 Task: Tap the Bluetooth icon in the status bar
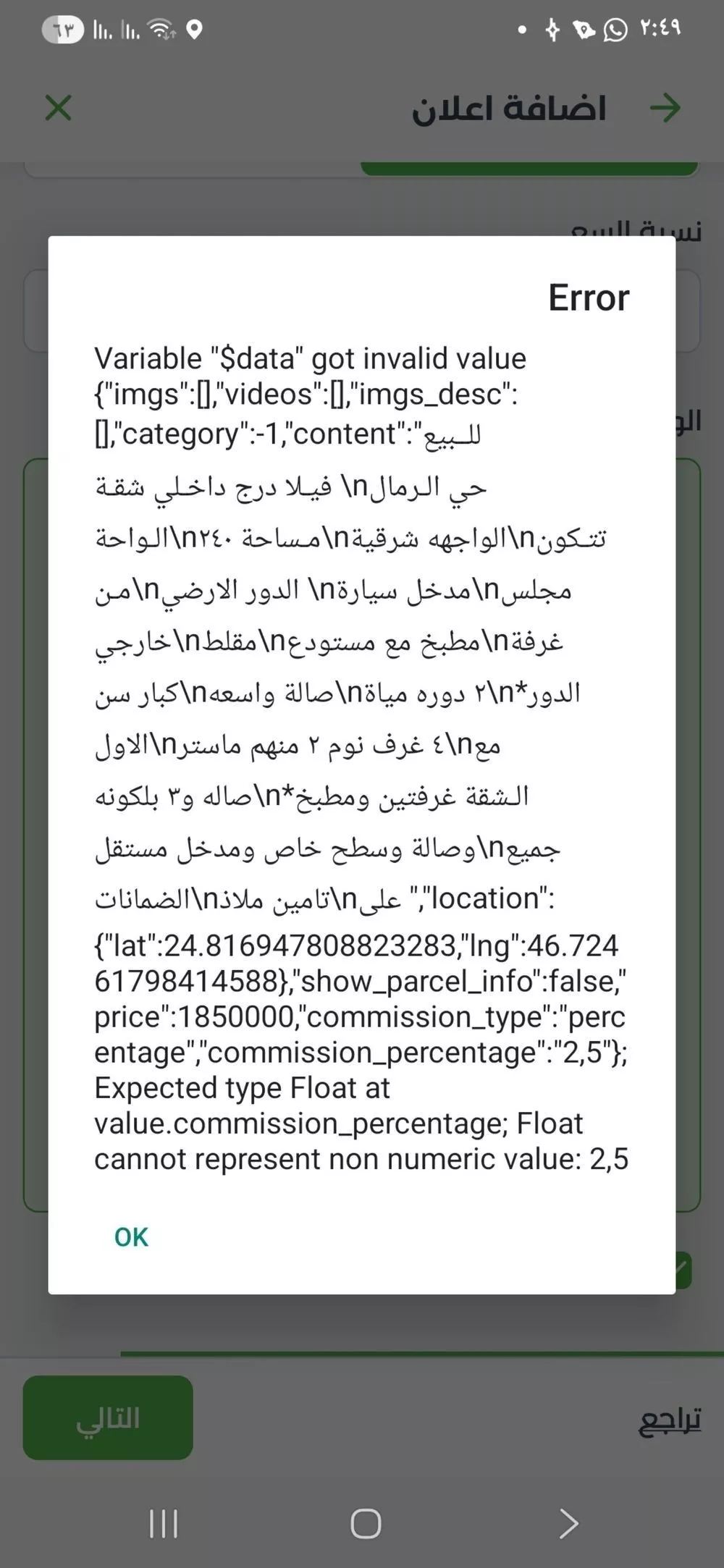(552, 31)
